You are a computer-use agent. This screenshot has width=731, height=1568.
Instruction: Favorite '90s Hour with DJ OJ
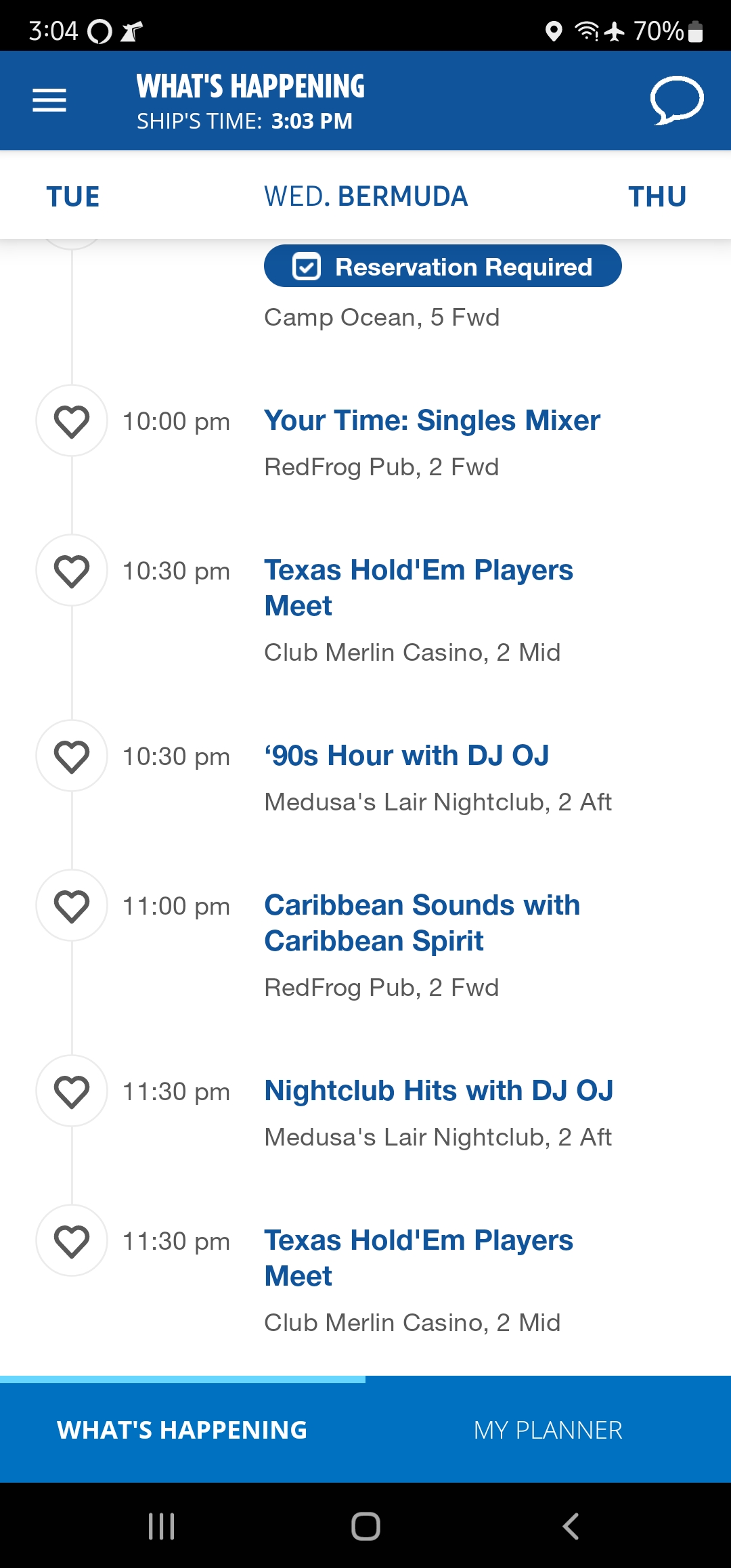(x=72, y=756)
